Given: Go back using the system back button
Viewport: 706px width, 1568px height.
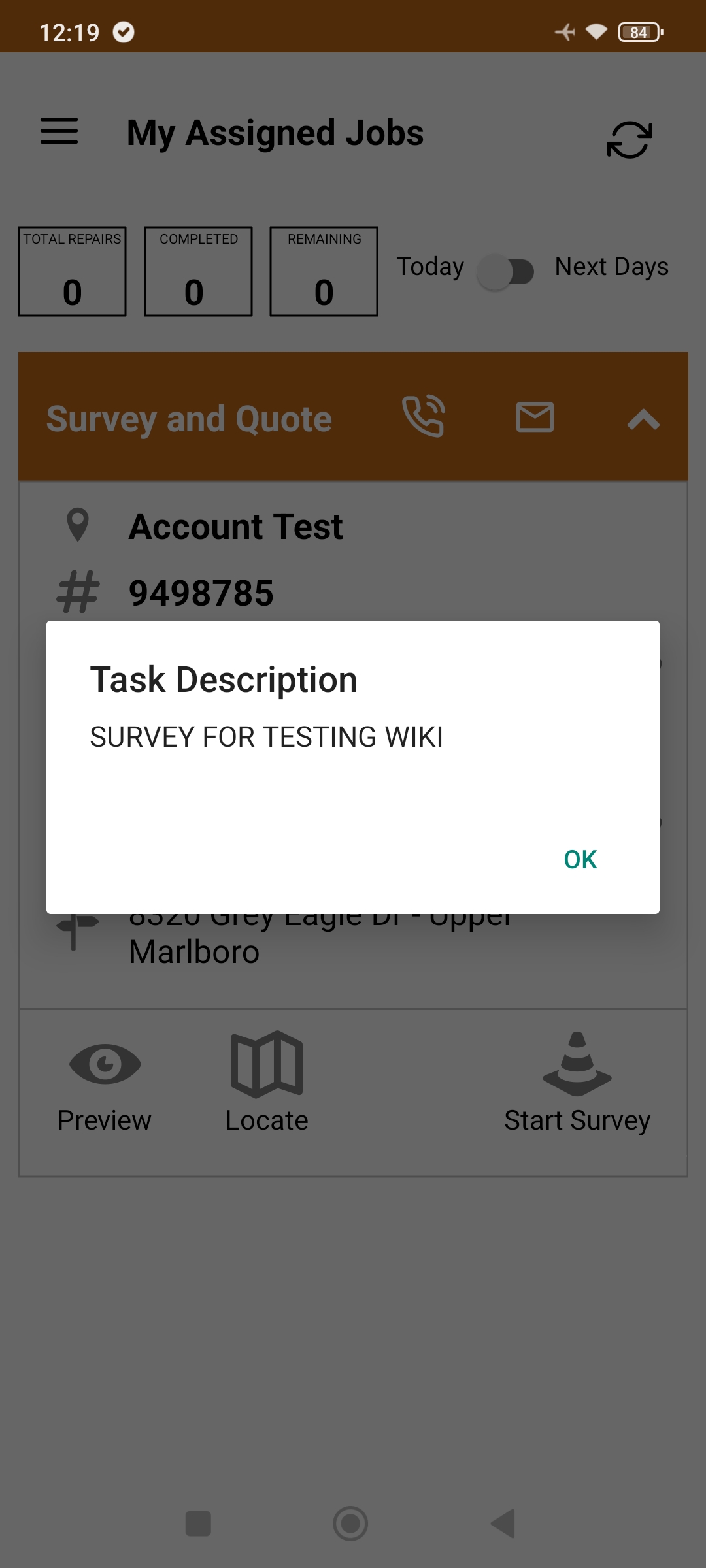Looking at the screenshot, I should [503, 1524].
